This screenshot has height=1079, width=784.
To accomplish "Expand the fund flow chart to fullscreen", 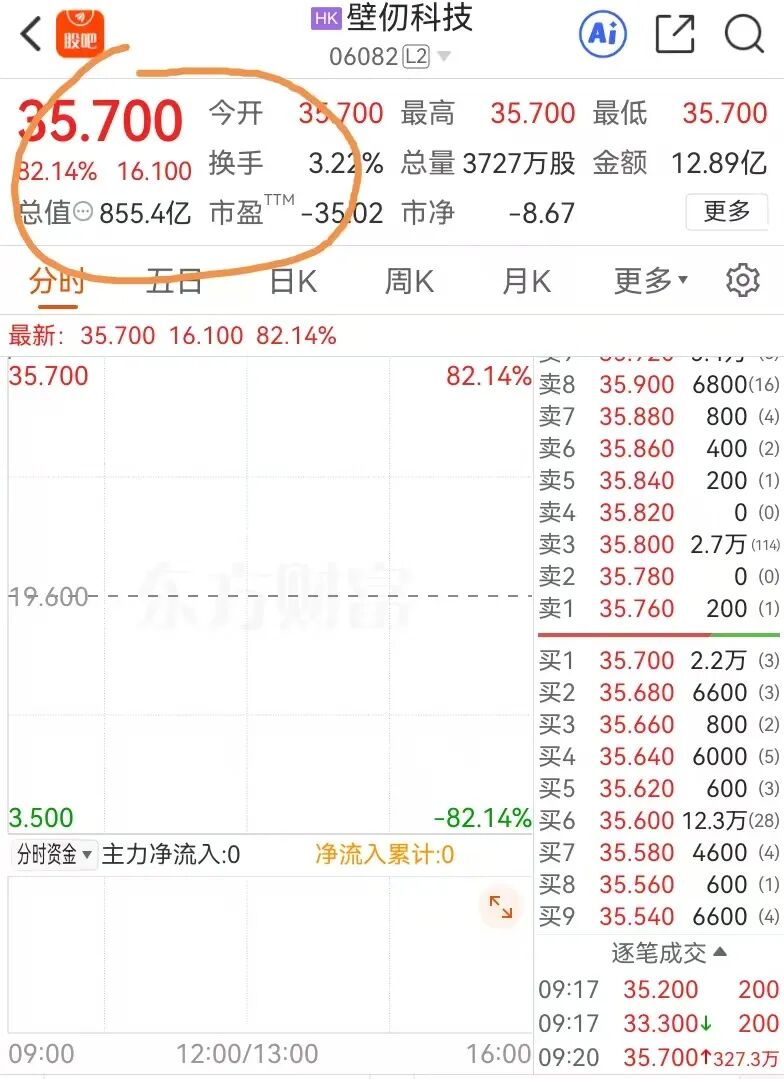I will pos(500,907).
